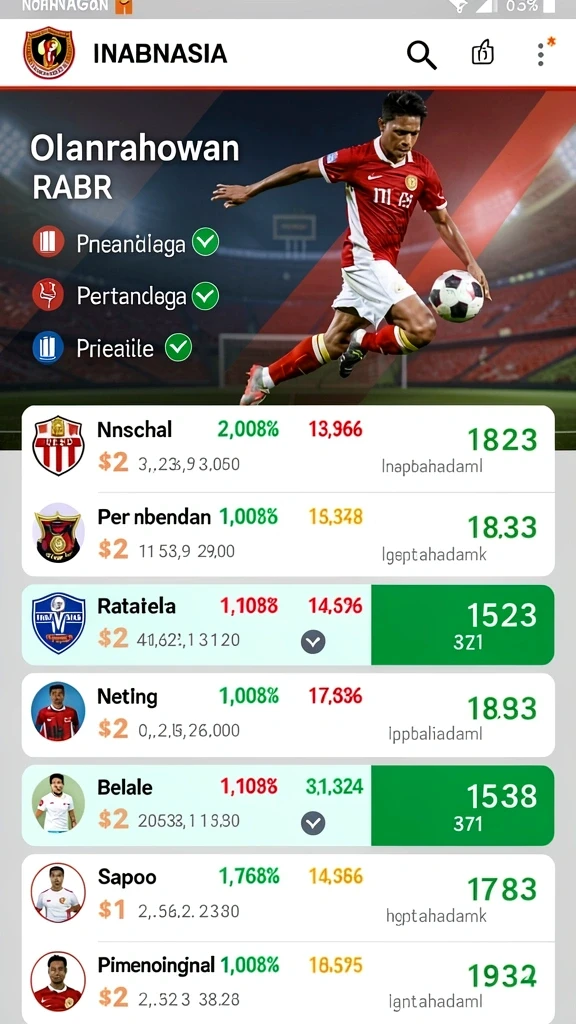Select the Rataiela row
Image resolution: width=576 pixels, height=1024 pixels.
[288, 625]
